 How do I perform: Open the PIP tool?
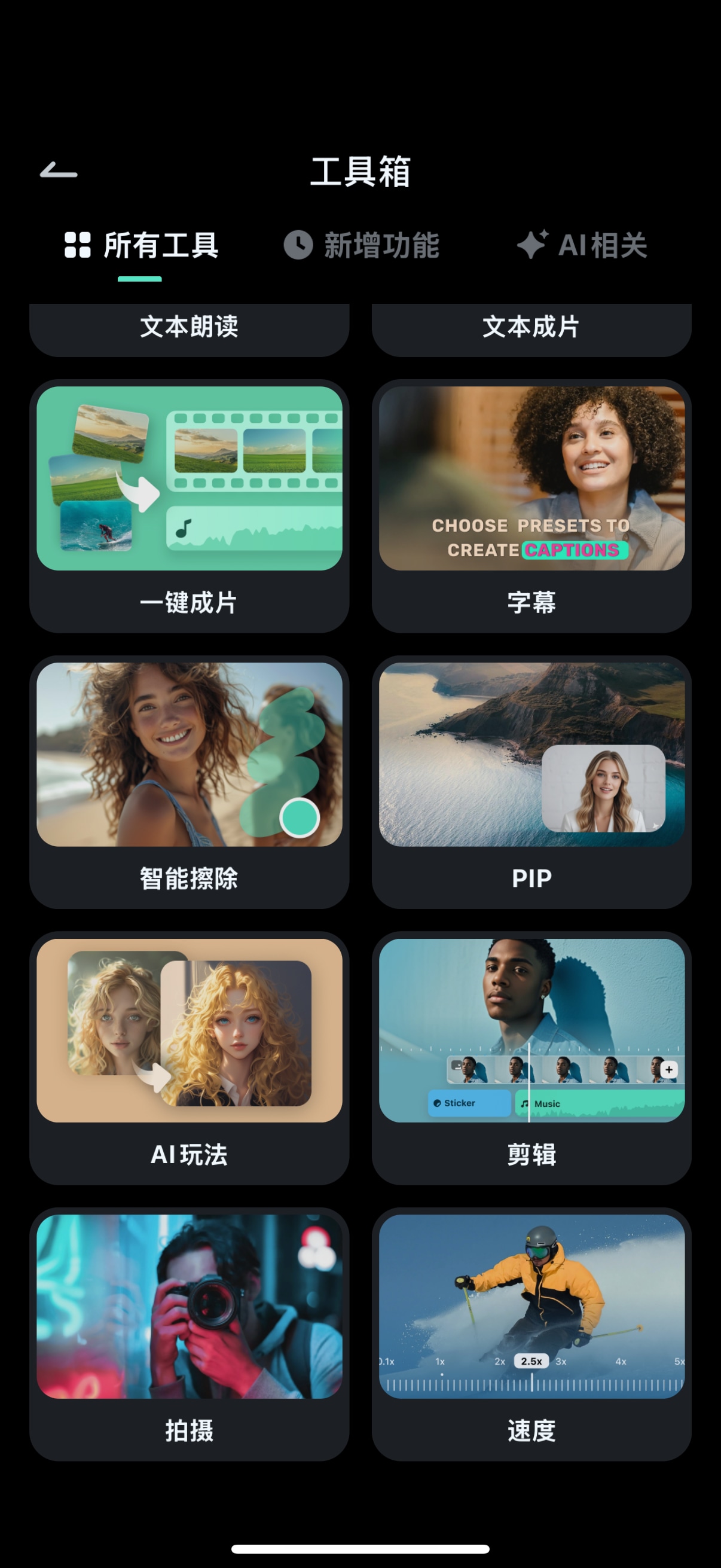pyautogui.click(x=531, y=782)
